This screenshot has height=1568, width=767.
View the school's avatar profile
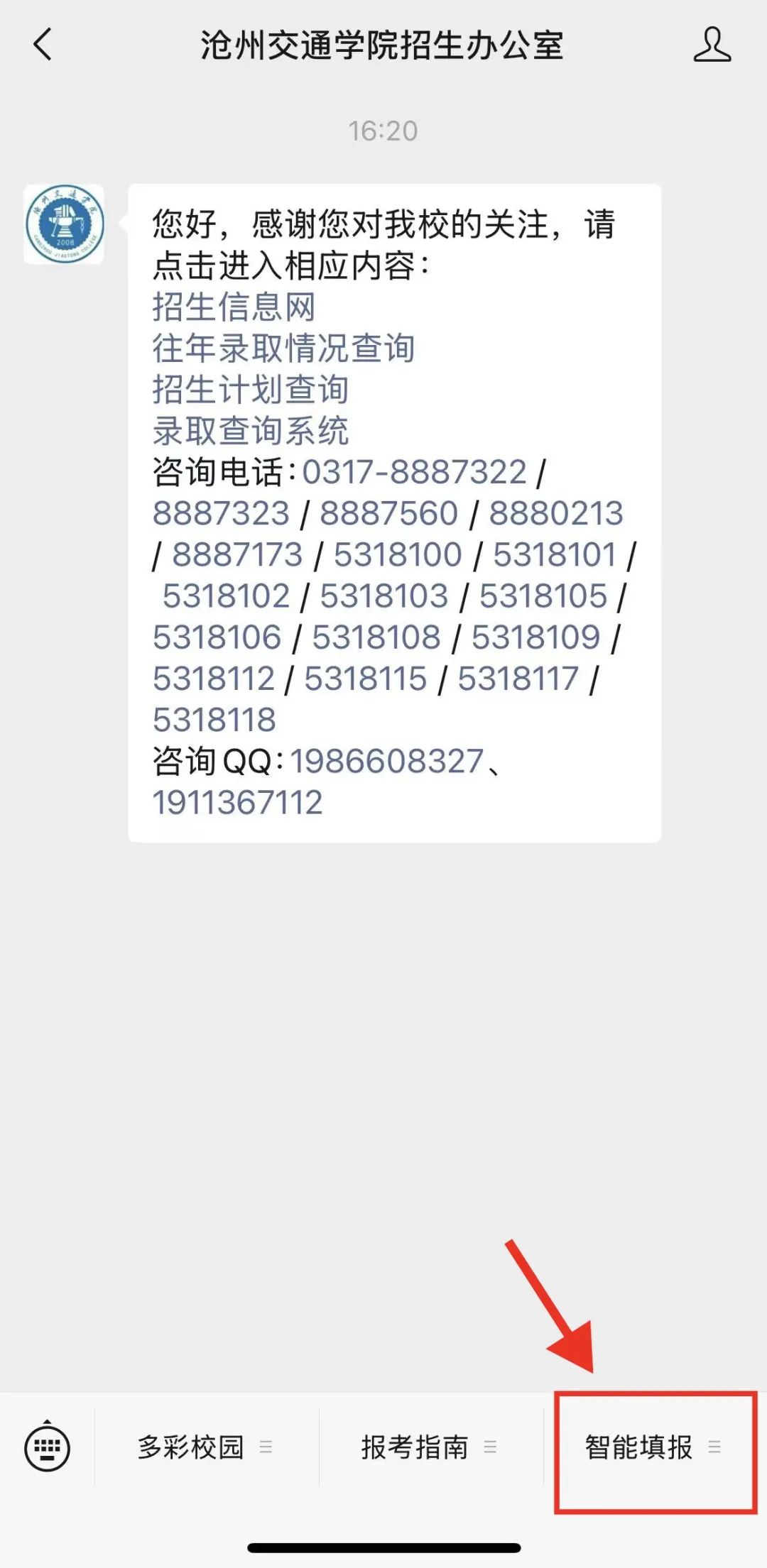64,224
